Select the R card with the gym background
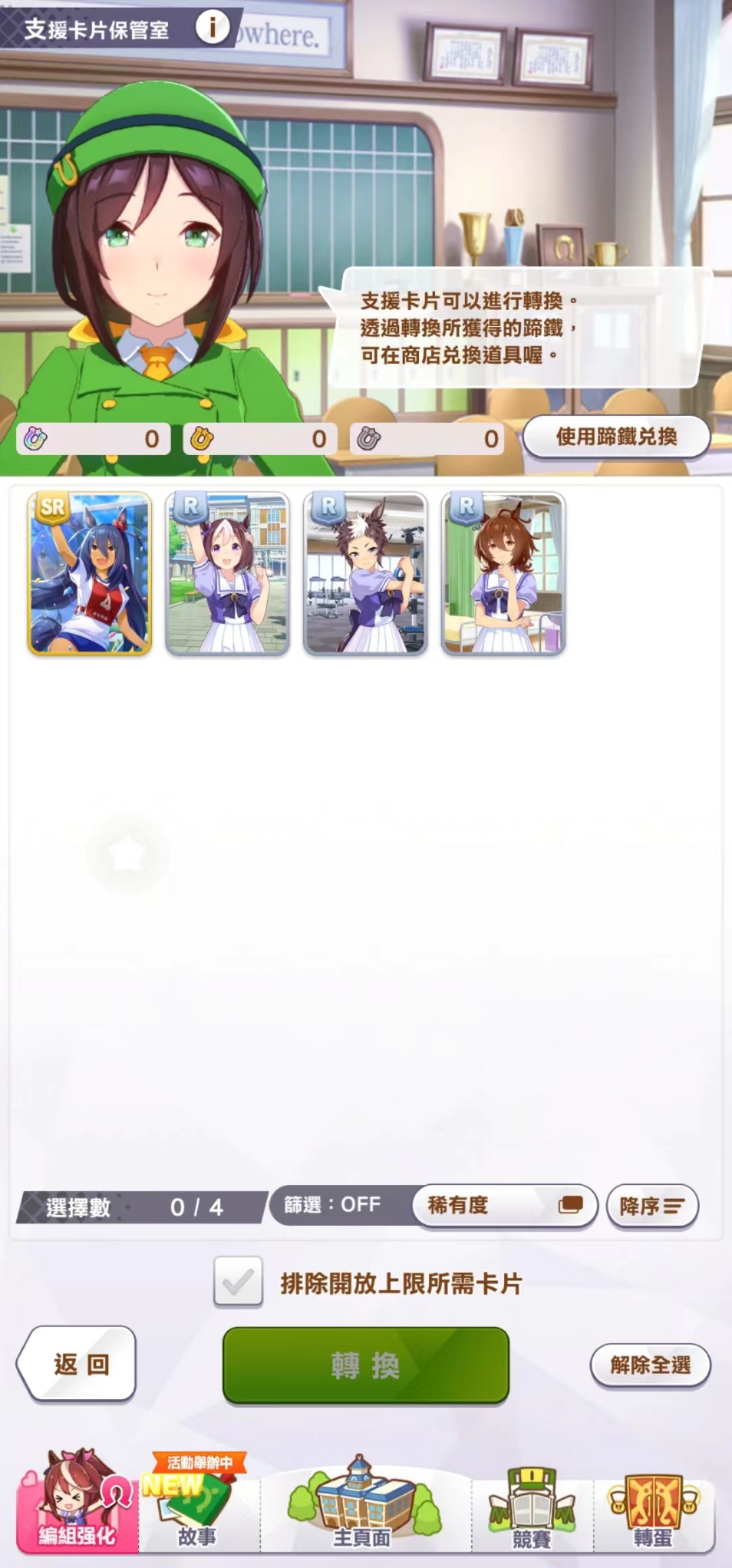Screen dimensions: 732x1568 [x=365, y=574]
